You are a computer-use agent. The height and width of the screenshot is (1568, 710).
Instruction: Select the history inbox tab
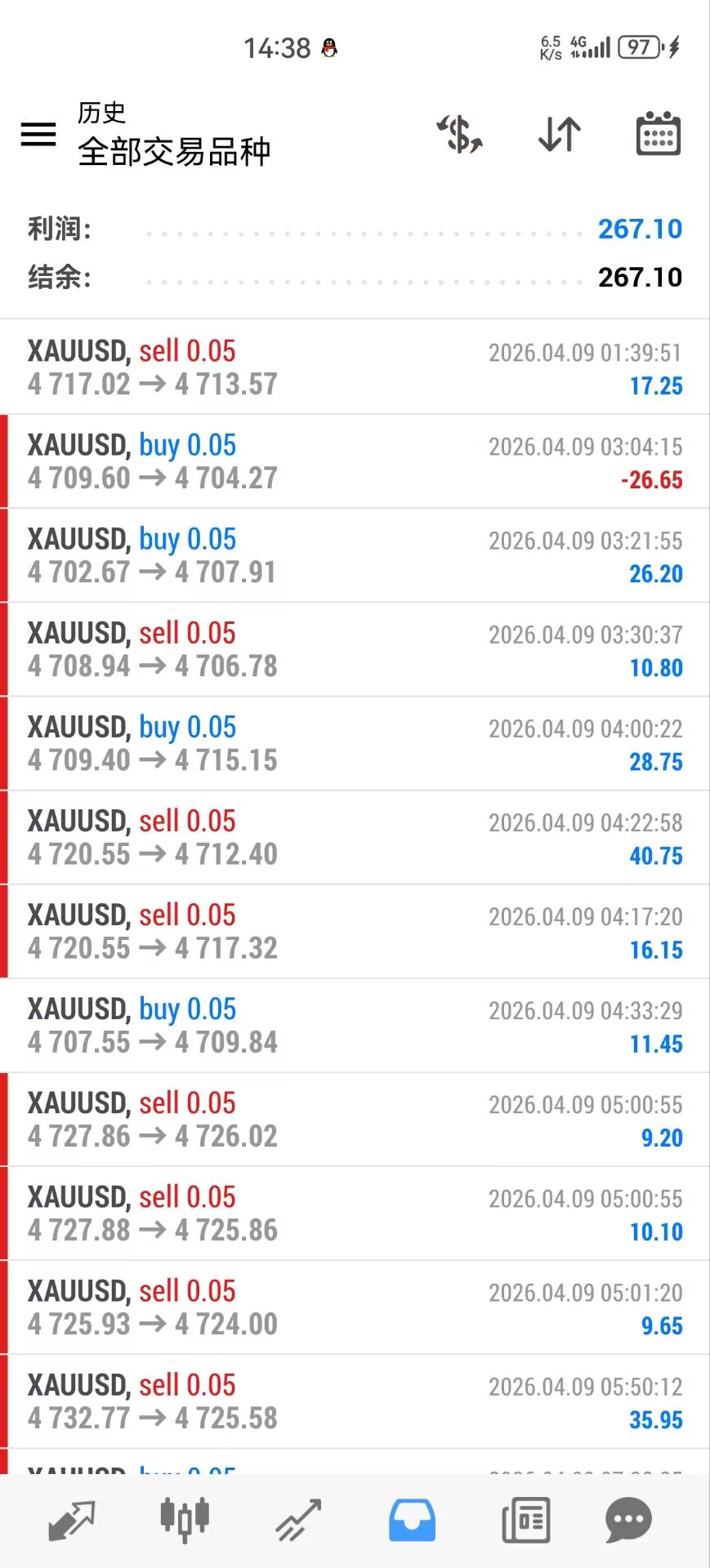point(412,1521)
